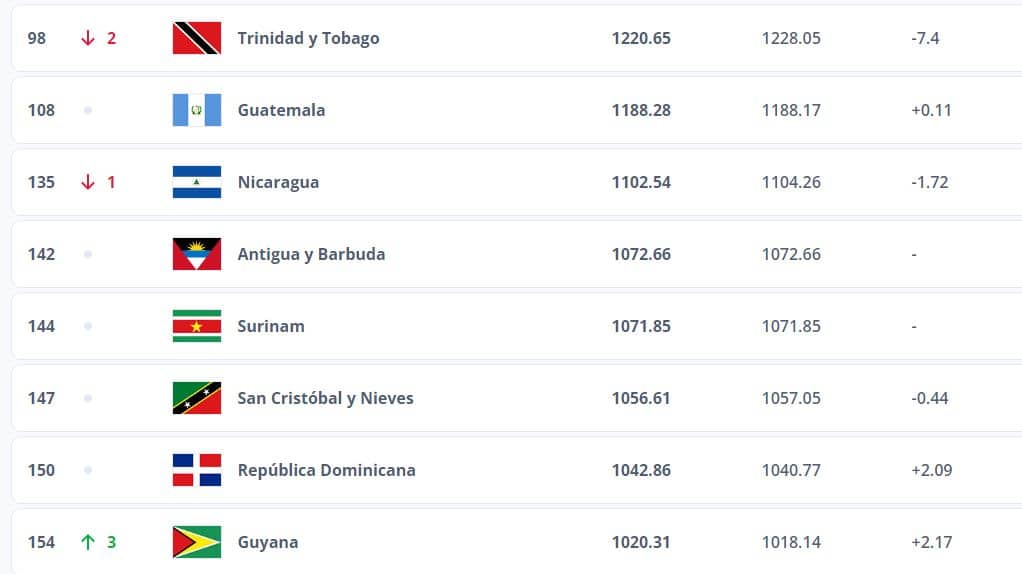Open the San Cristóbal y Nieves row
The image size is (1022, 574).
coord(517,398)
